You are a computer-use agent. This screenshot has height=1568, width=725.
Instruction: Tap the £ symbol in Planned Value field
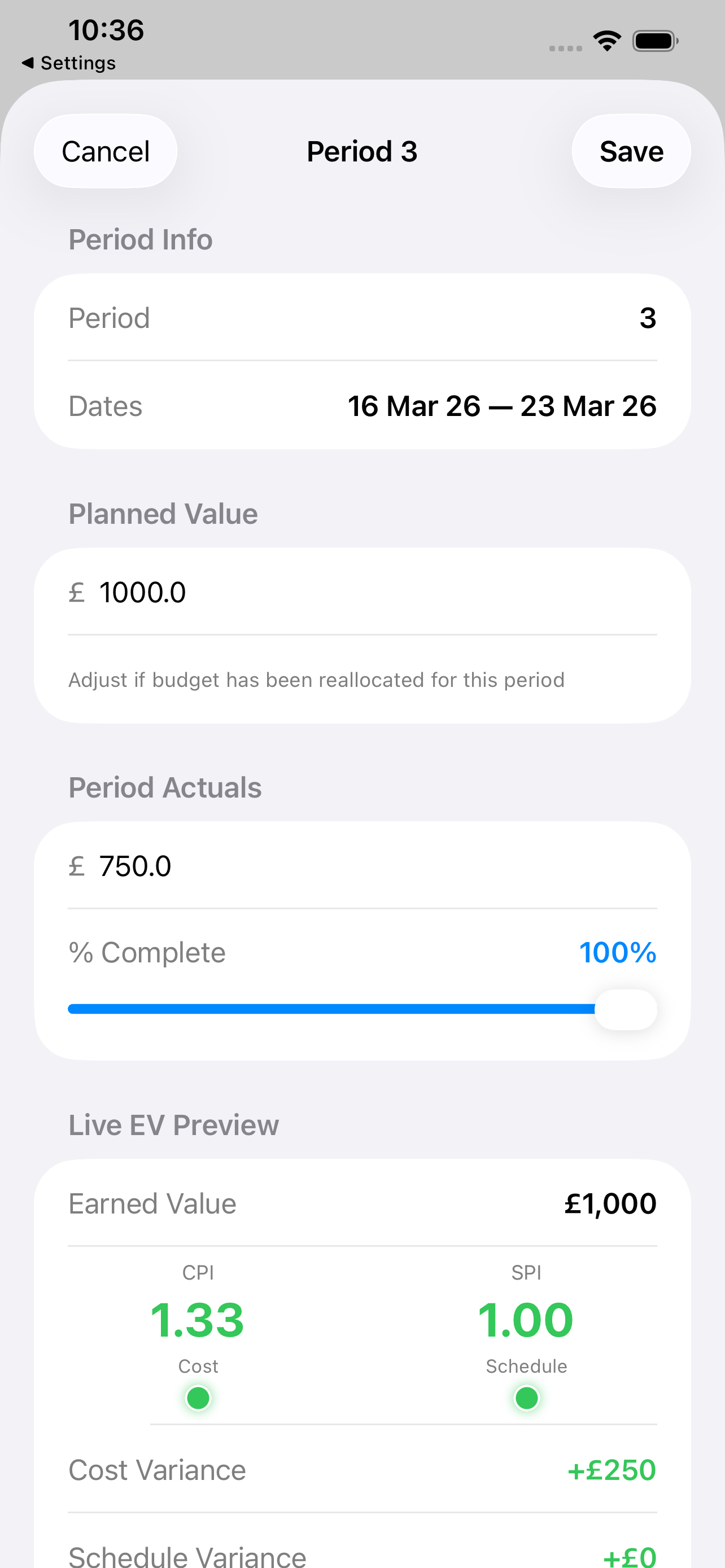pos(78,591)
